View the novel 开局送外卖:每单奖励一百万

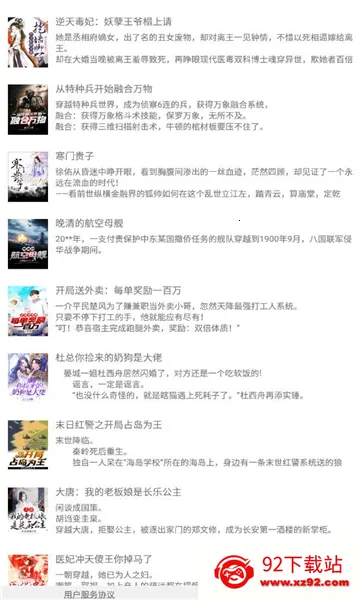coord(180,311)
